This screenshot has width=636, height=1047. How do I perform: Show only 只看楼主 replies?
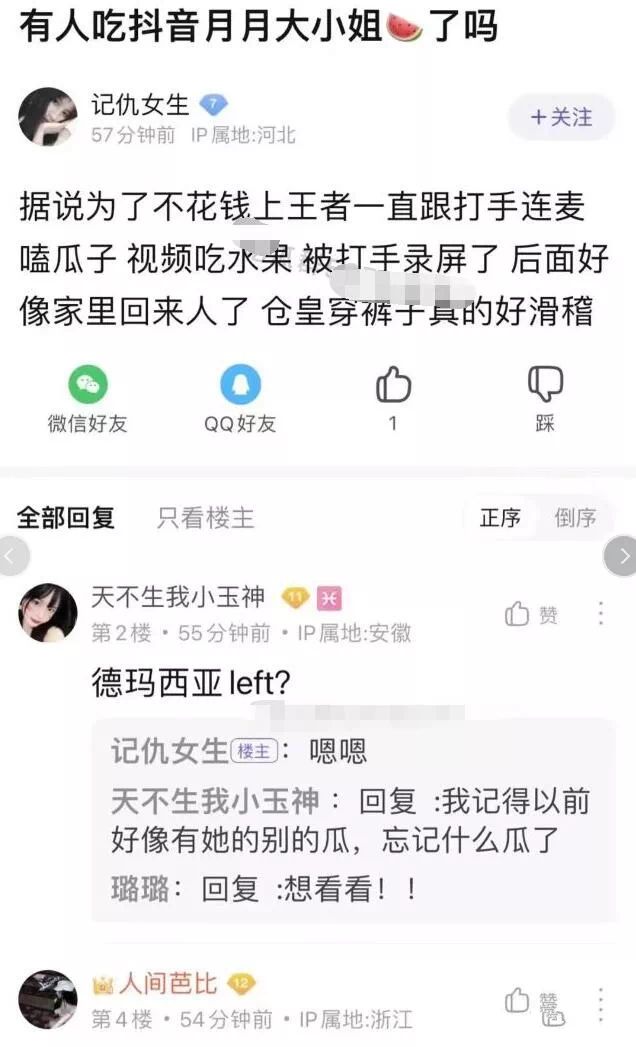click(x=205, y=517)
